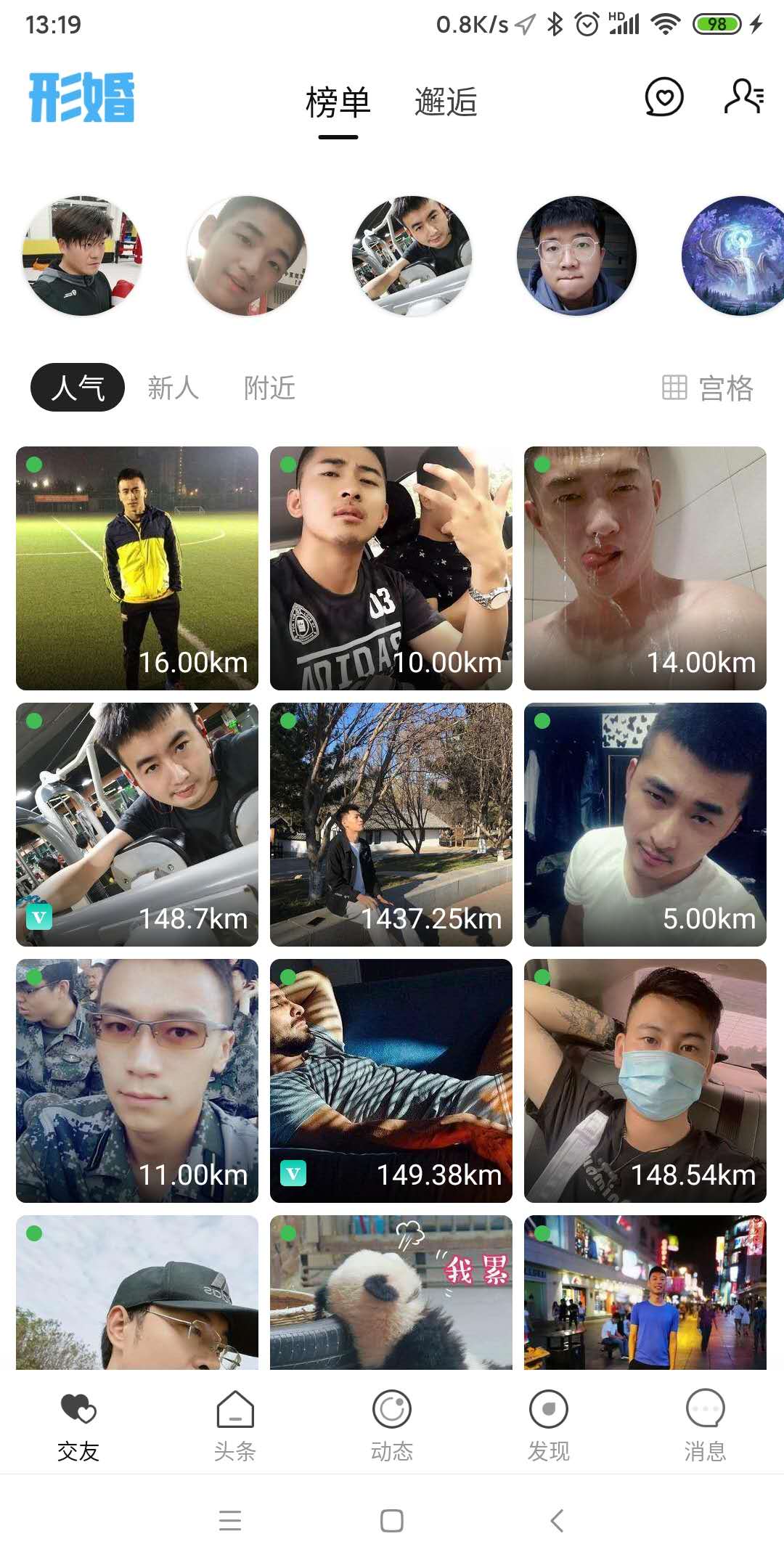Tap the 宫格 layout button
The height and width of the screenshot is (1568, 784).
tap(708, 388)
